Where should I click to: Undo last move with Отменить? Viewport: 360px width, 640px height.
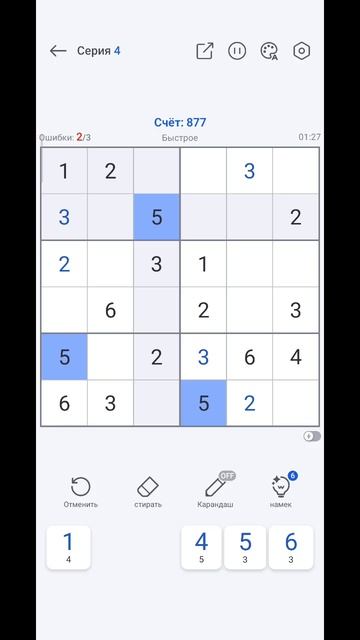point(80,492)
